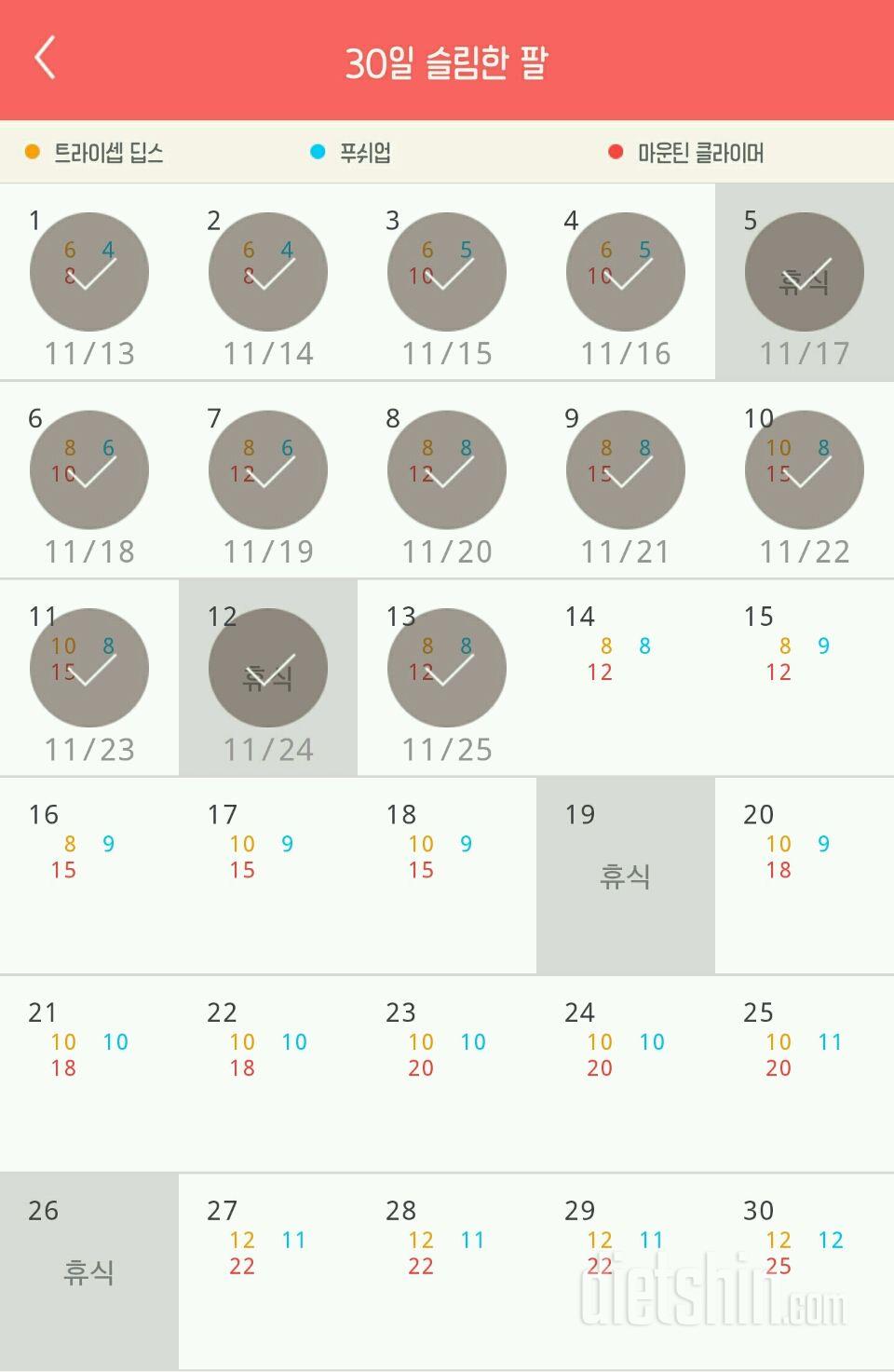Open day 25 workout cell
This screenshot has height=1372, width=894.
[x=805, y=1074]
